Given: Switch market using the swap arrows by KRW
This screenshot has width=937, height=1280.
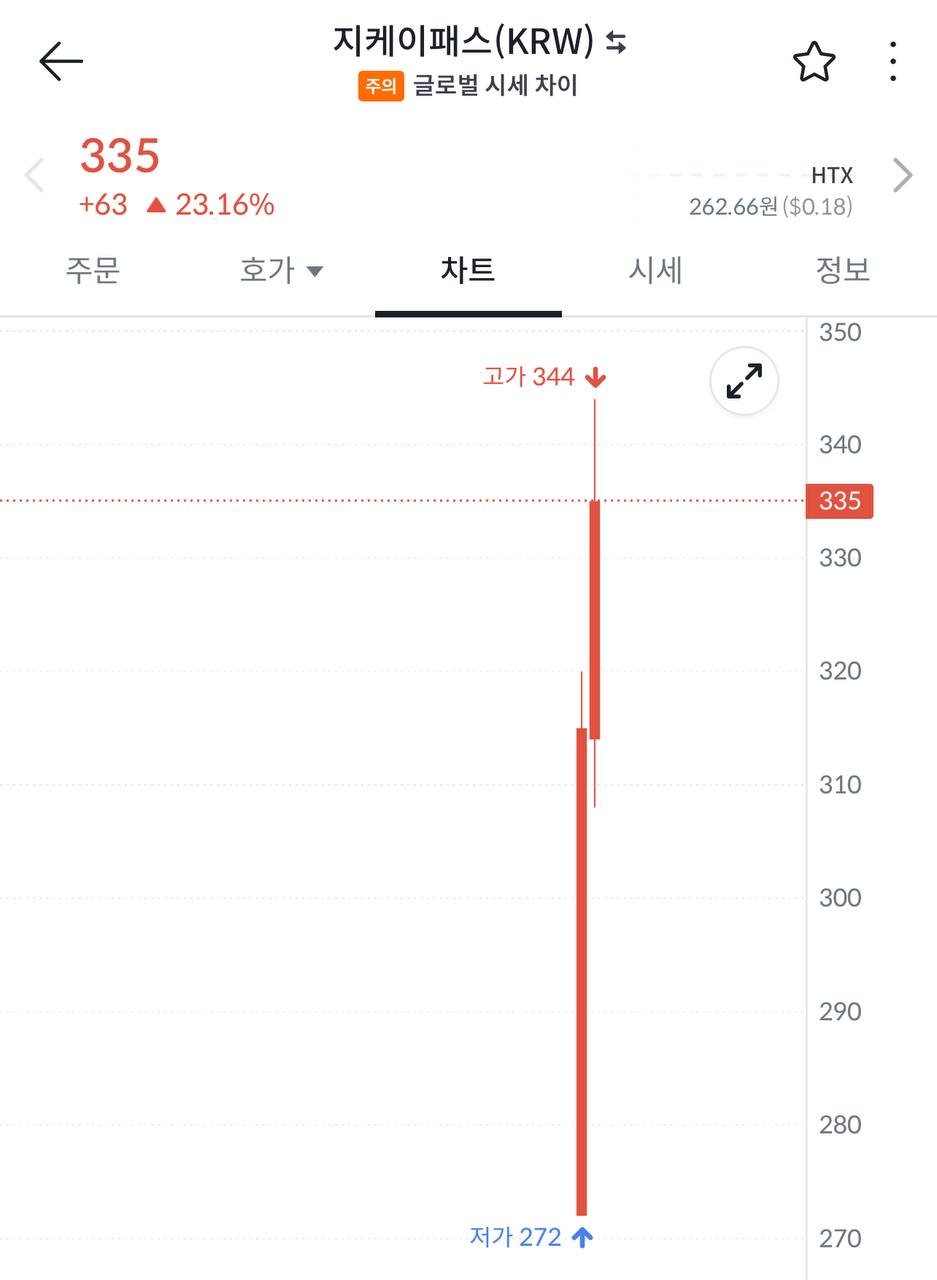Looking at the screenshot, I should tap(616, 42).
